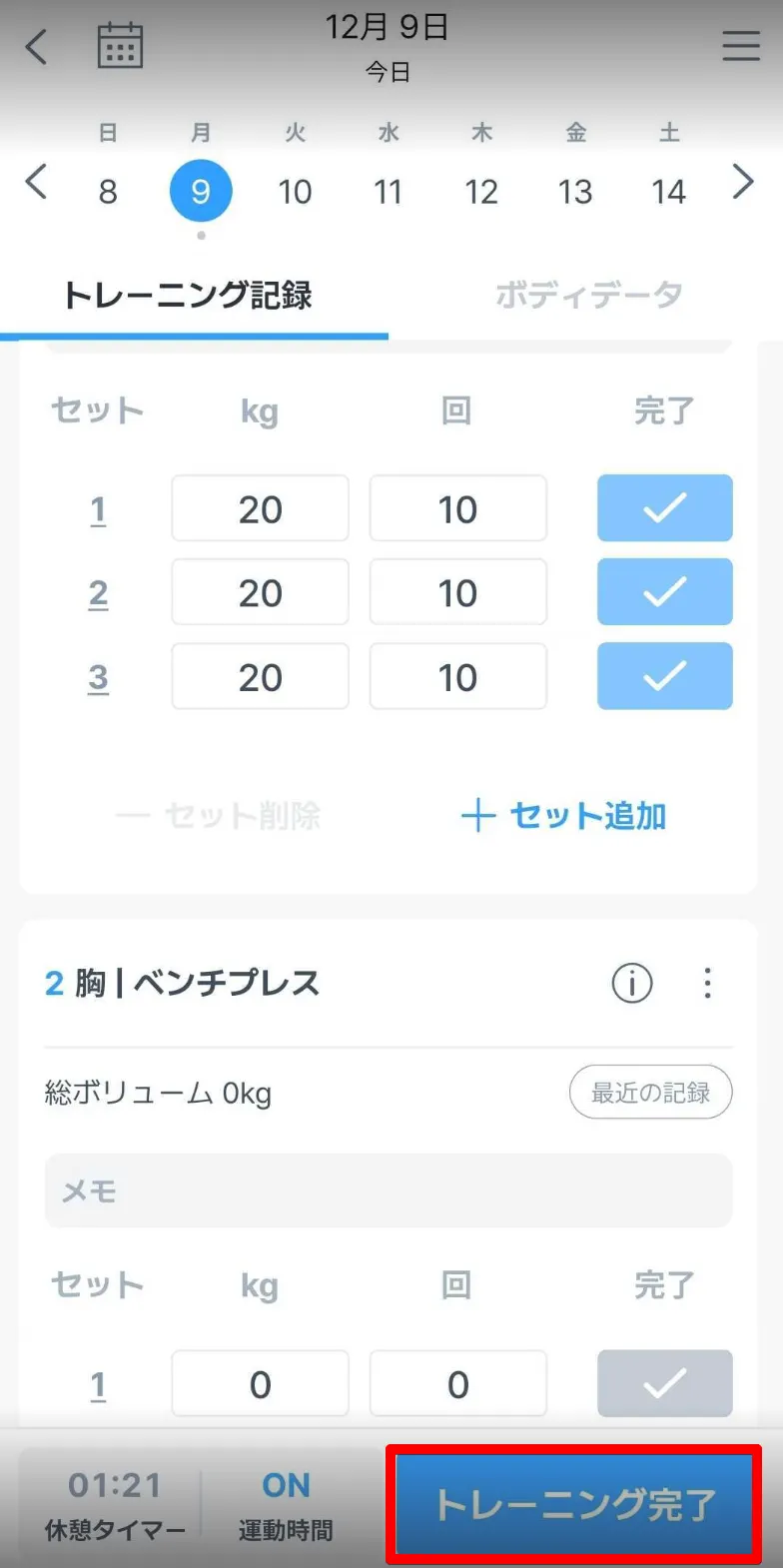
Task: Switch to the ボディデータ tab
Action: [588, 295]
